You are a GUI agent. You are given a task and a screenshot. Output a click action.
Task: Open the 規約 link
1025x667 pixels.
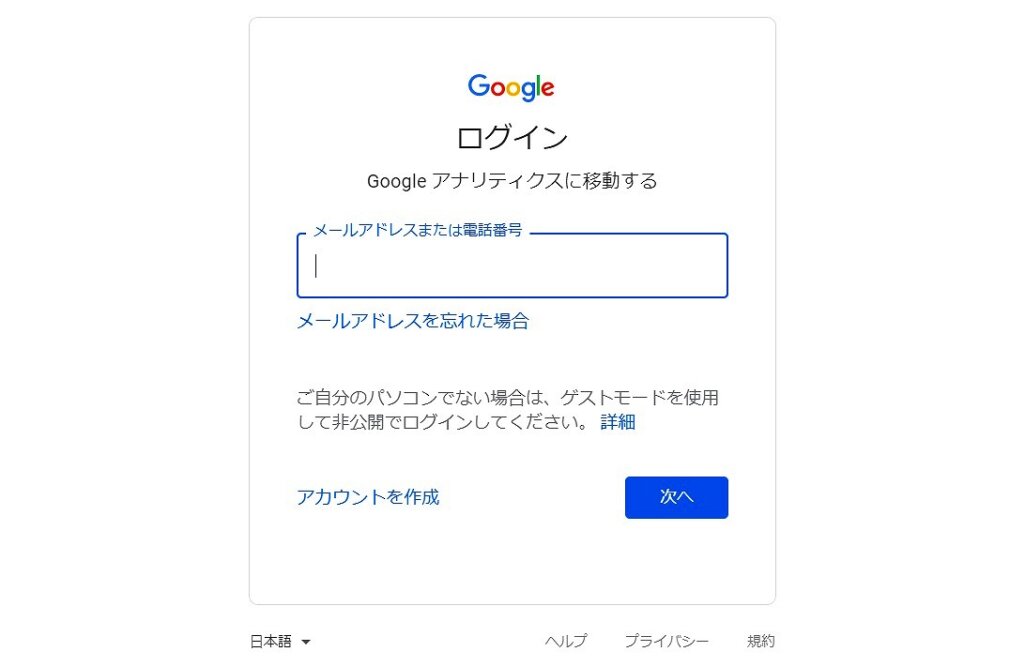tap(760, 641)
